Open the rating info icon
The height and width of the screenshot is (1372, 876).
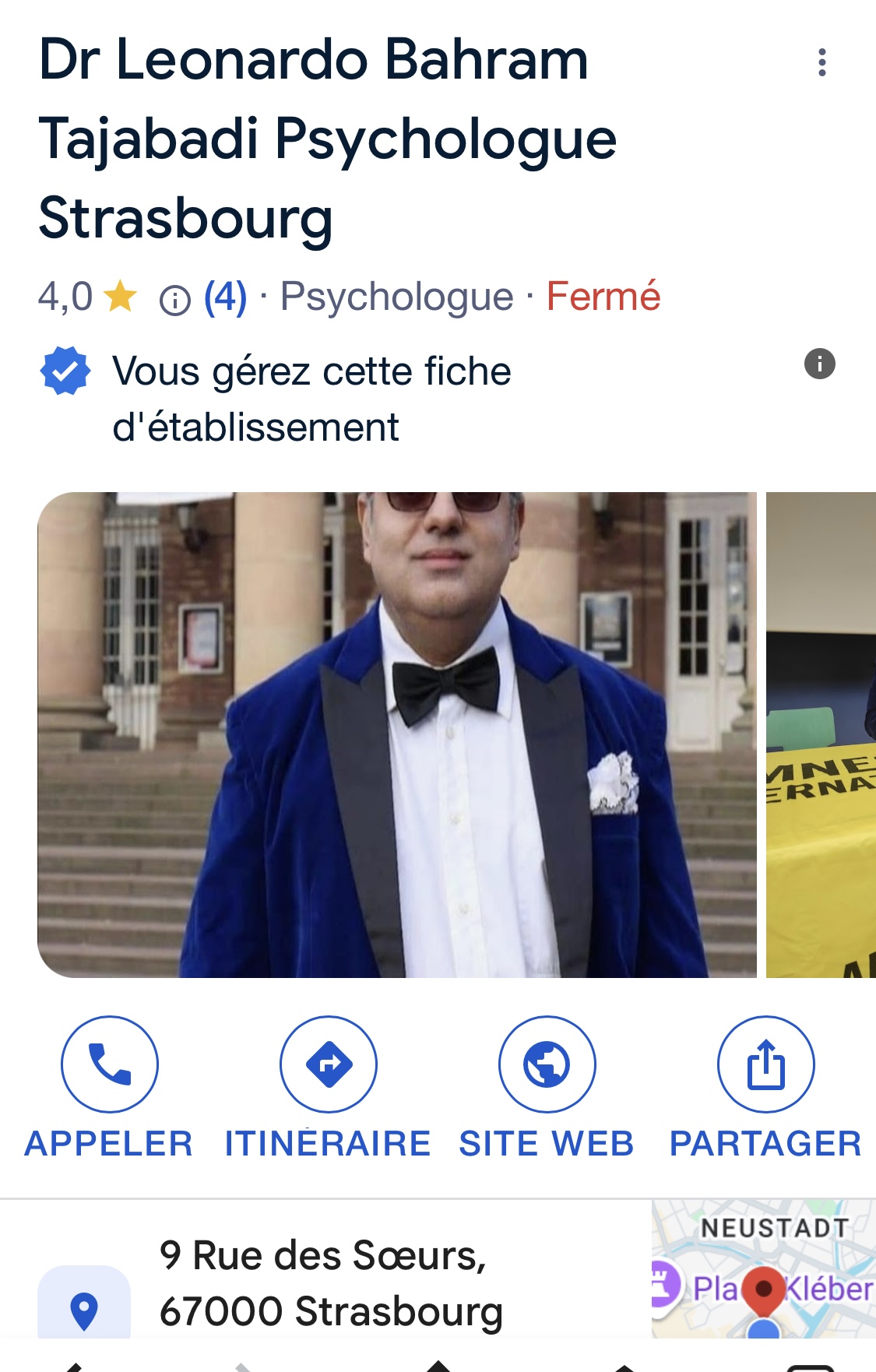coord(175,300)
